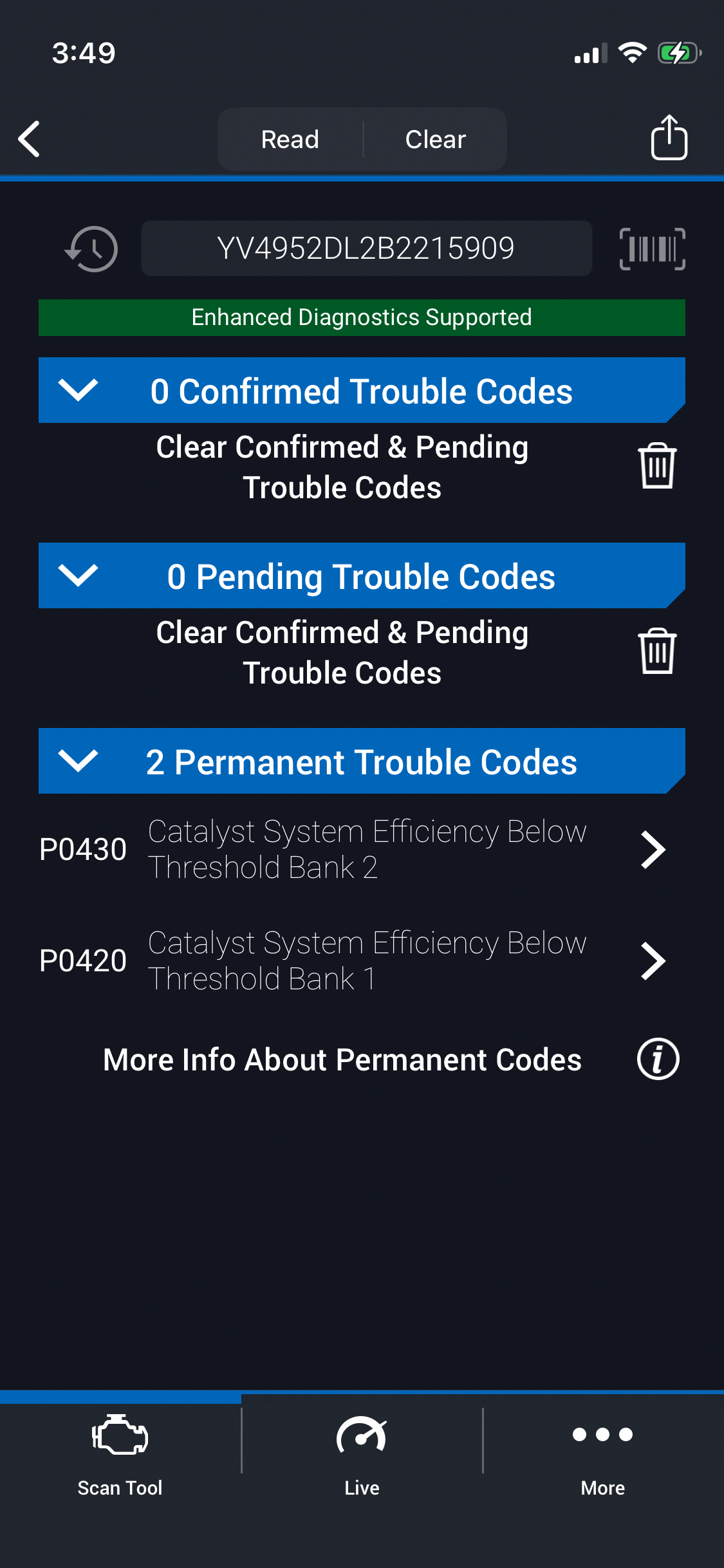724x1568 pixels.
Task: Scan VIN with the barcode icon
Action: (x=652, y=248)
